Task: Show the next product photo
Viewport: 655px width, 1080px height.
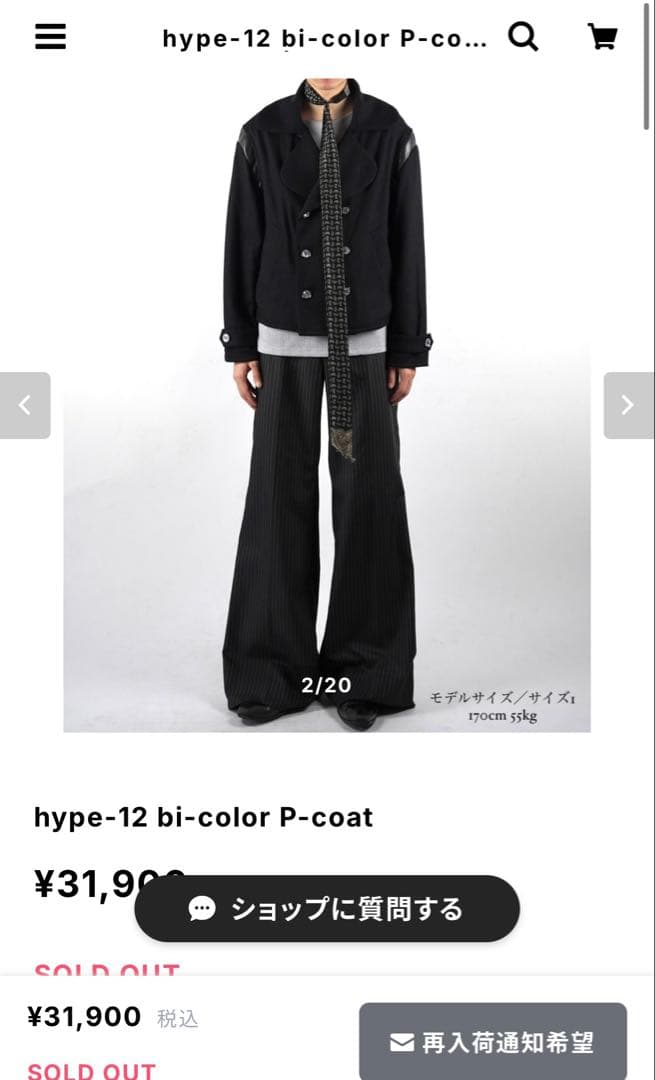Action: coord(628,405)
